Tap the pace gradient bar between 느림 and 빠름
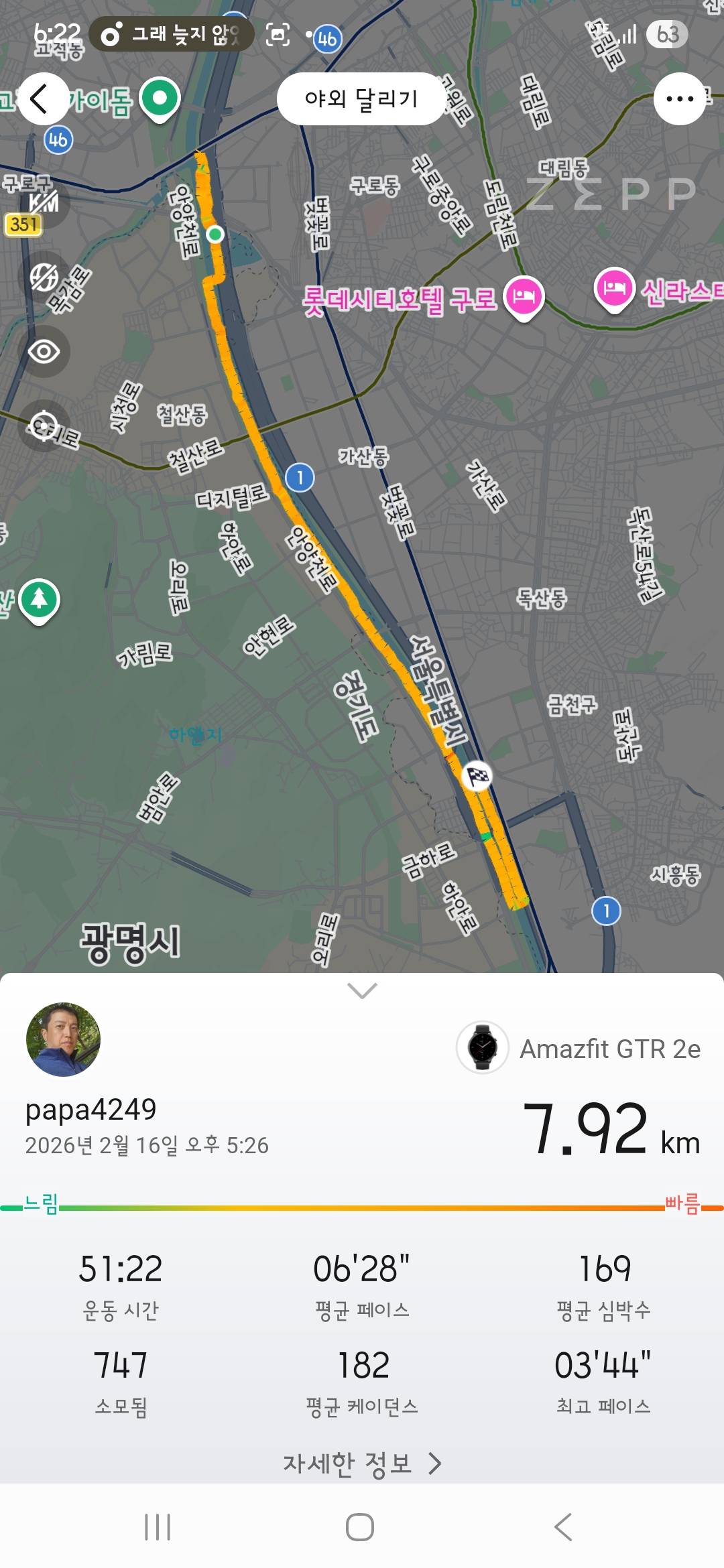The image size is (724, 1568). click(362, 1207)
